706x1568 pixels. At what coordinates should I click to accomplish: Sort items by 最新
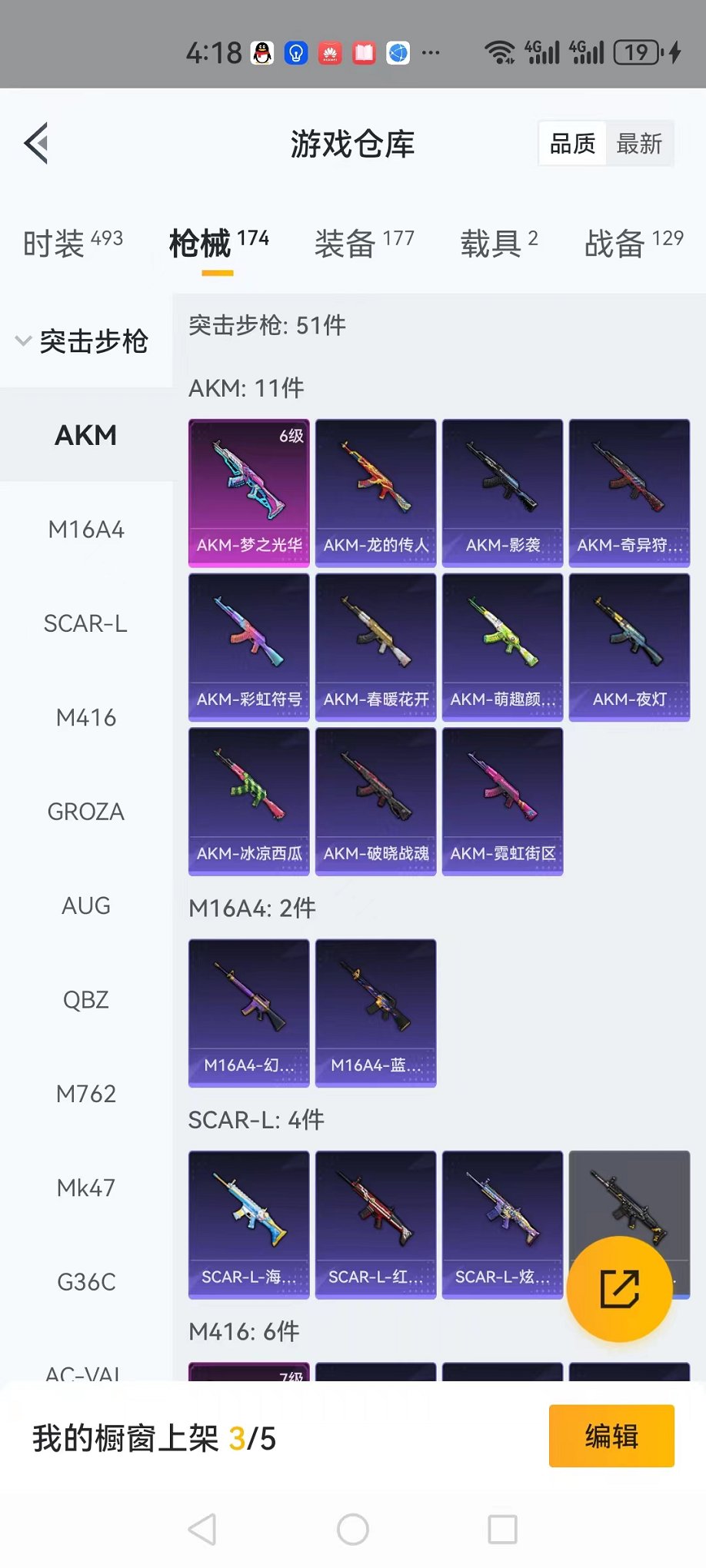click(638, 144)
